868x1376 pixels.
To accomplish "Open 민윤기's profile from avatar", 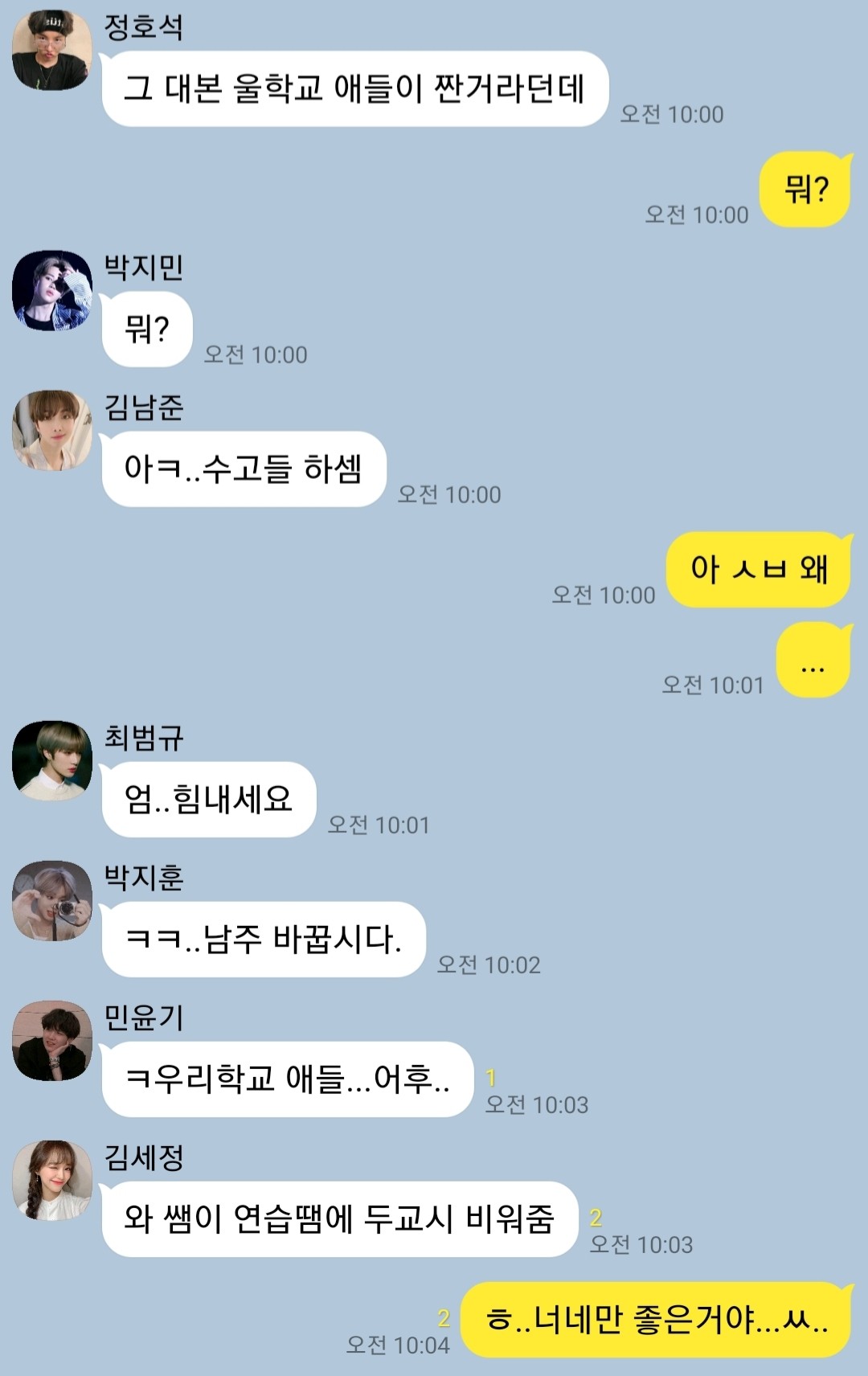I will click(52, 1040).
